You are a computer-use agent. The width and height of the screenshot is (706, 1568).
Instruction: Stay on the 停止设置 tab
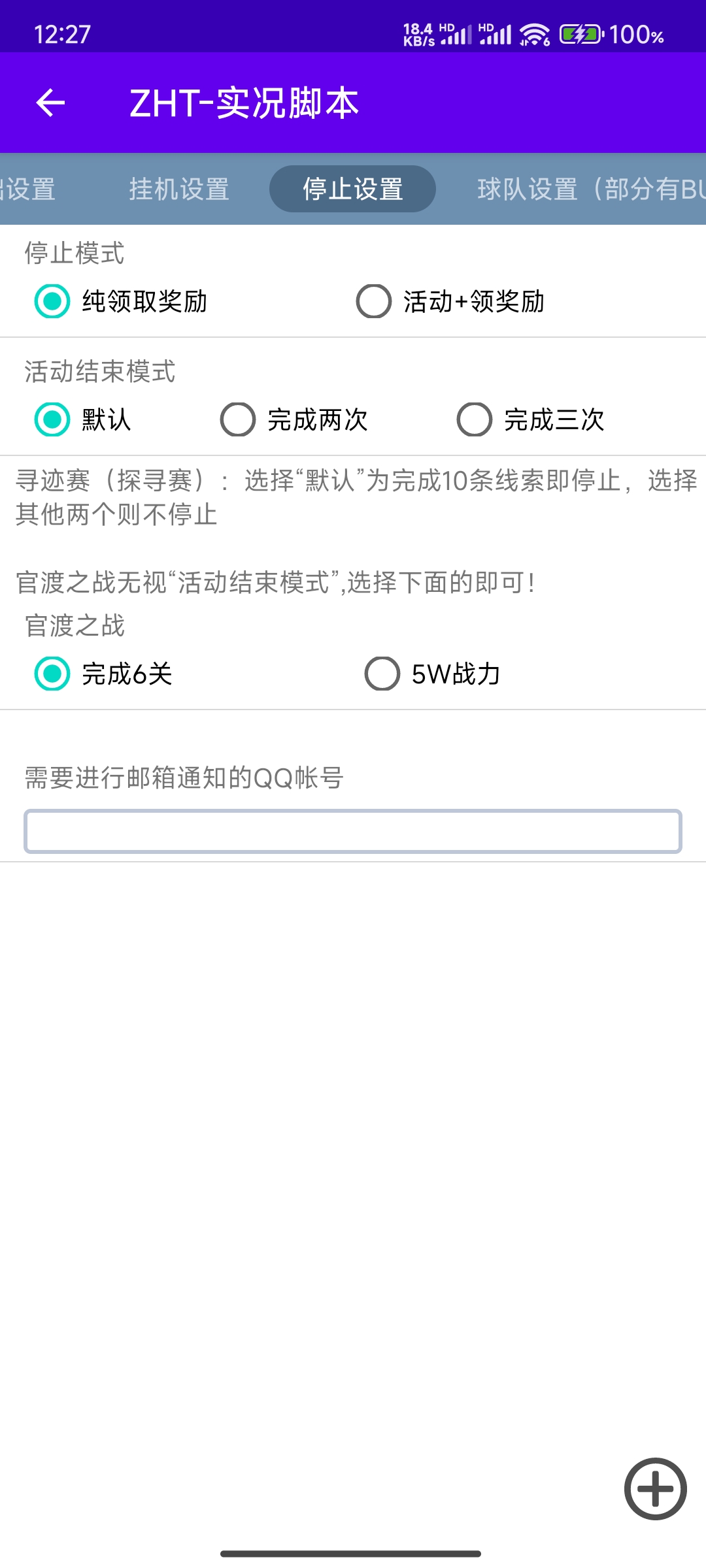tap(352, 189)
